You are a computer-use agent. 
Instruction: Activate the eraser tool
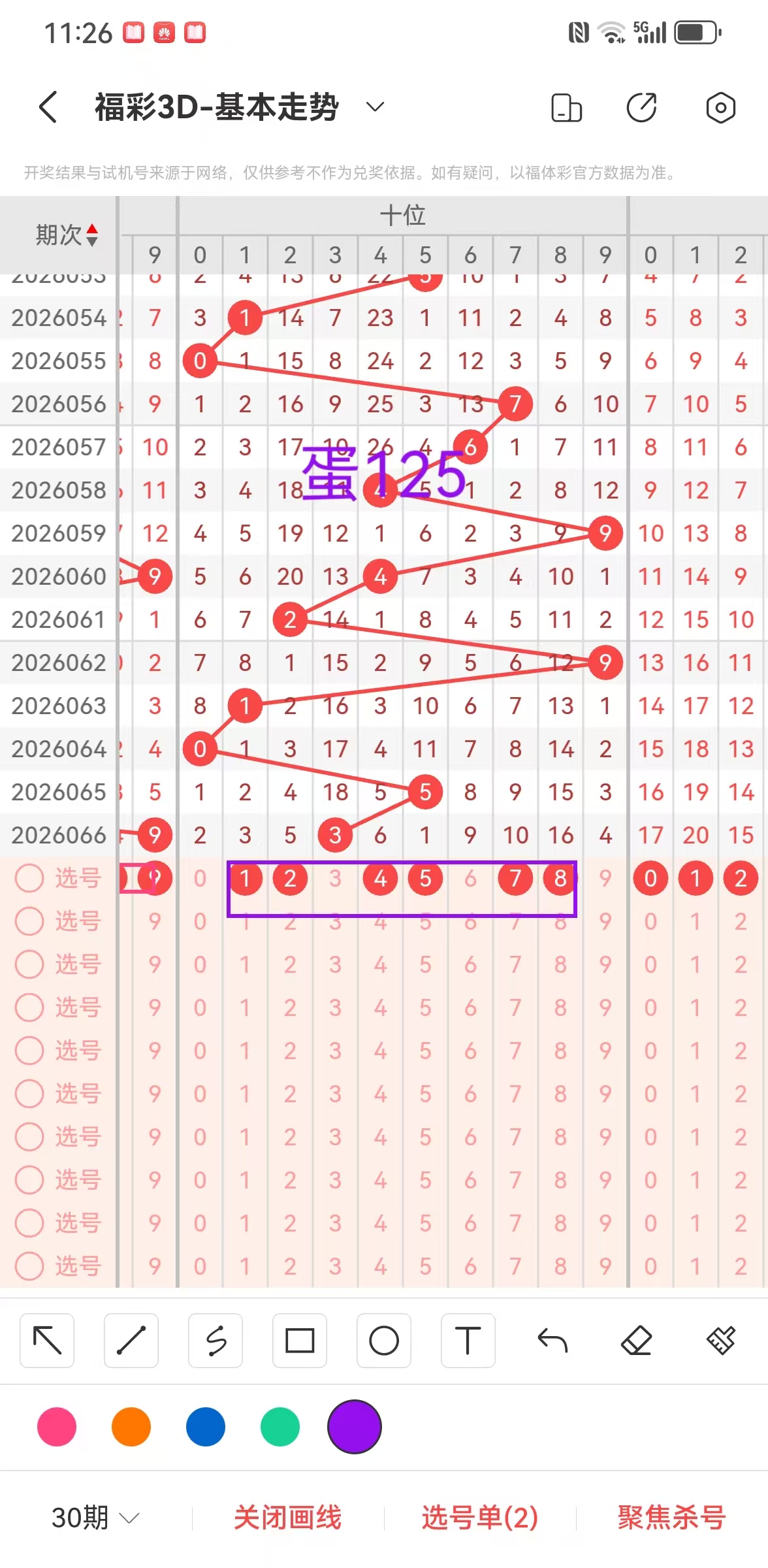pos(637,1341)
